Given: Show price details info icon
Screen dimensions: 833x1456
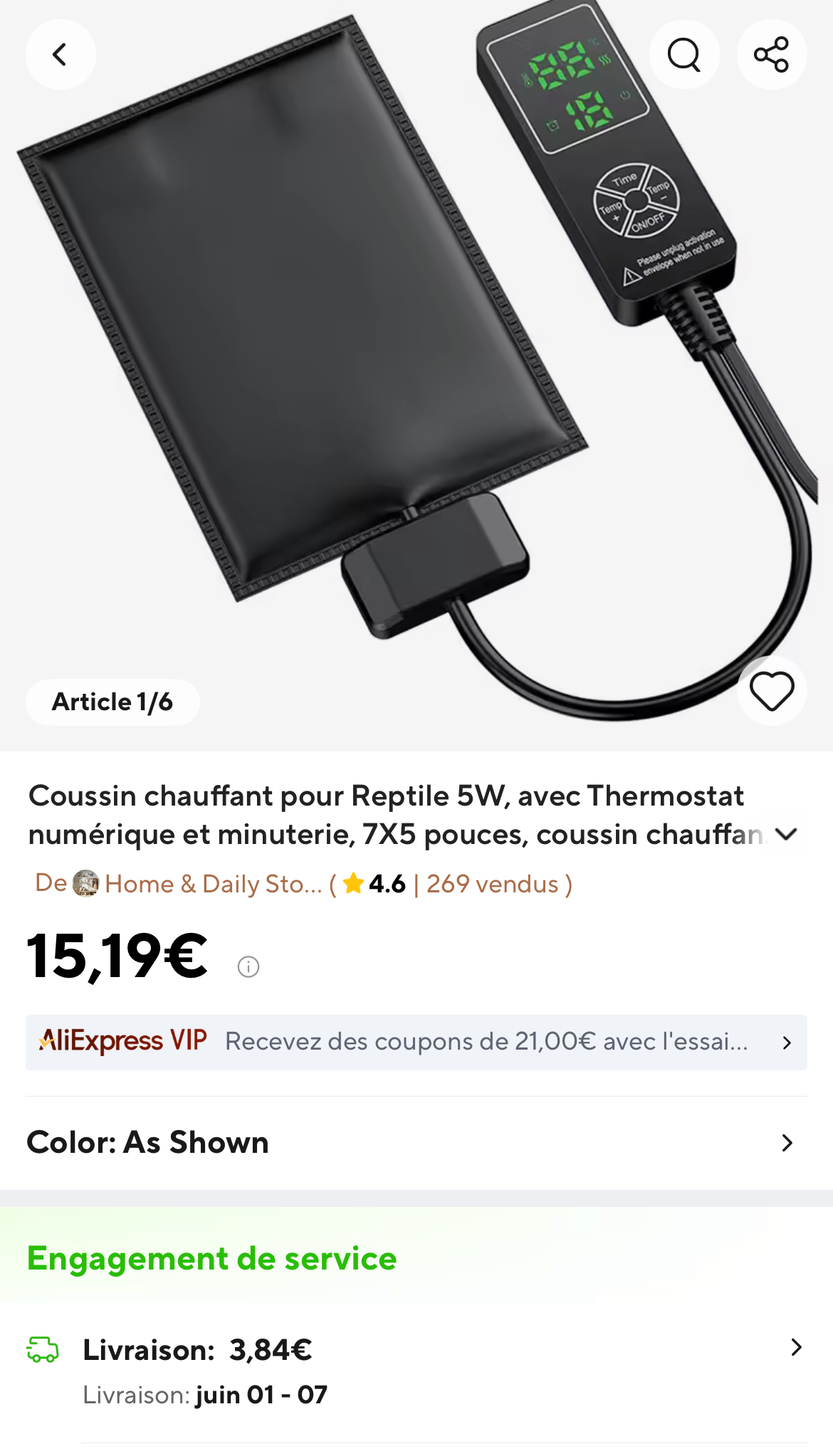Looking at the screenshot, I should coord(248,966).
